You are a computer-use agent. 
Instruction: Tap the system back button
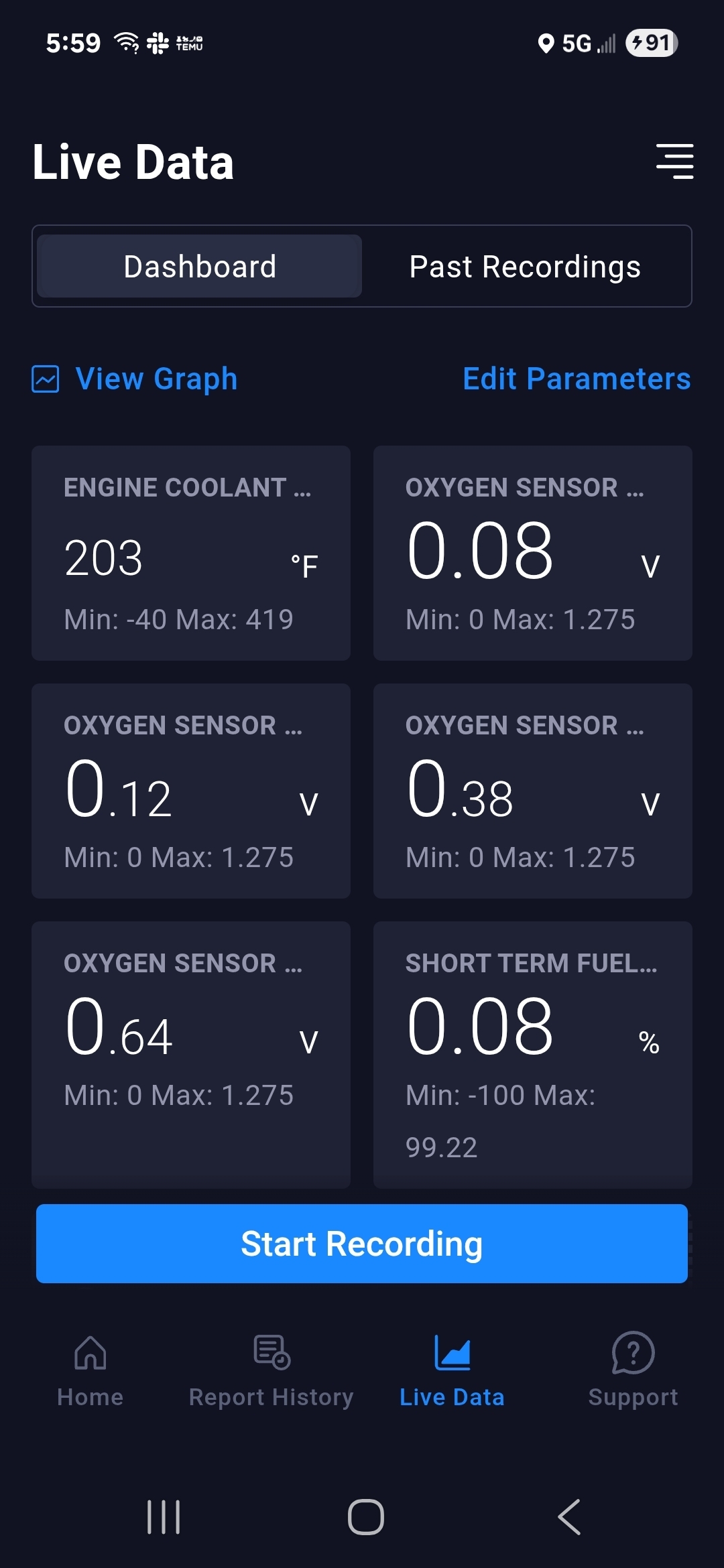click(x=569, y=1517)
